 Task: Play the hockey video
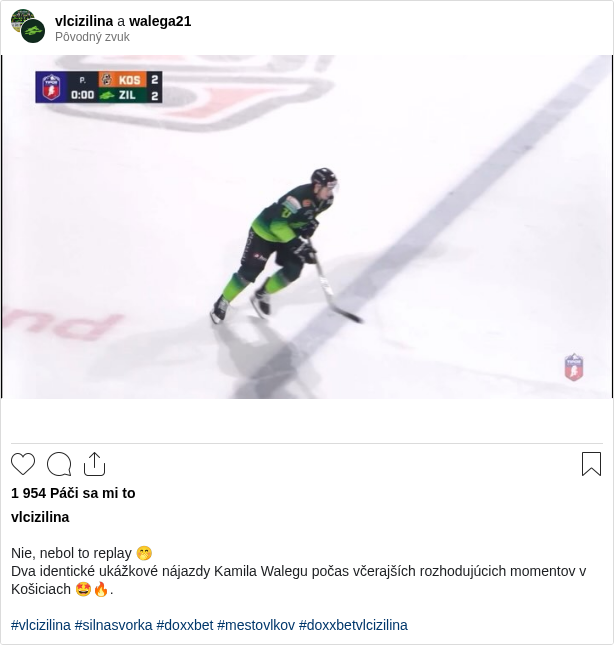pyautogui.click(x=307, y=227)
